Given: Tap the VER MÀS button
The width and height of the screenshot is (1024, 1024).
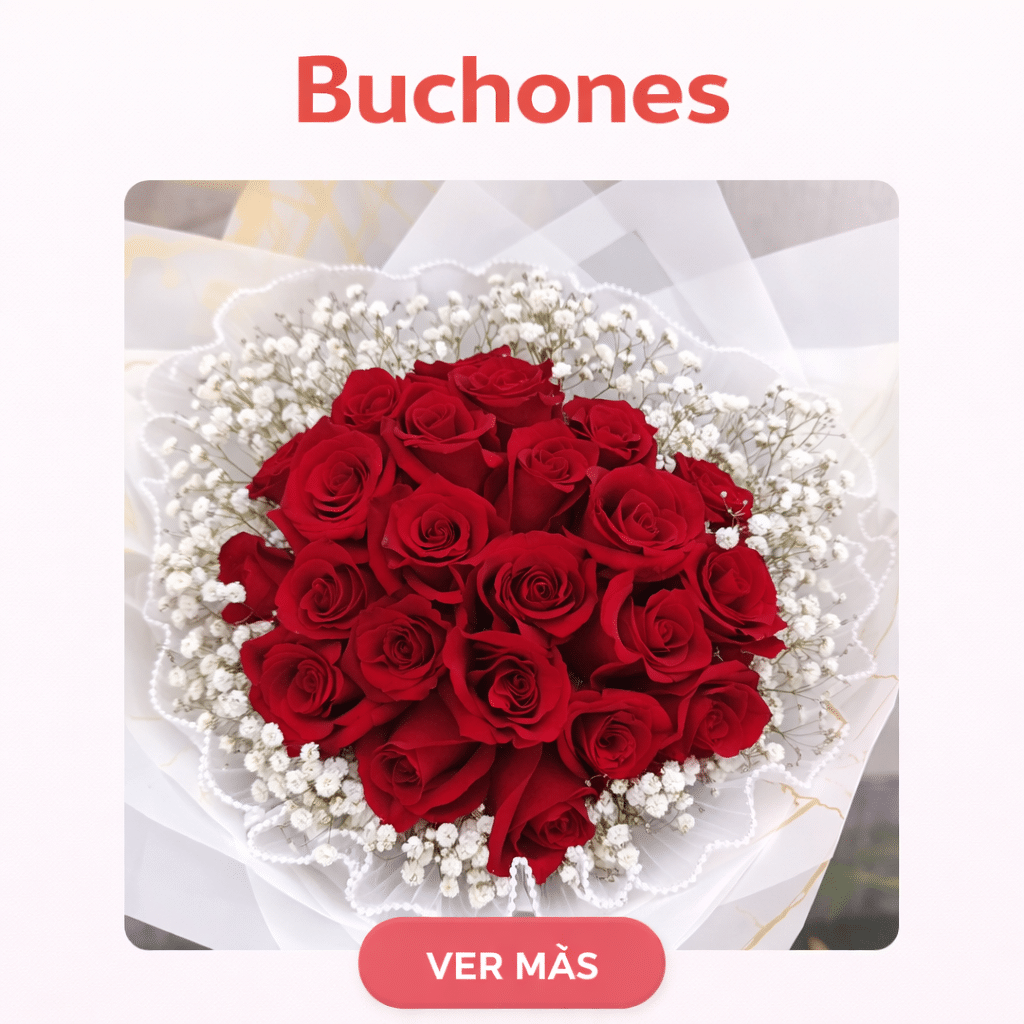Looking at the screenshot, I should coord(511,964).
